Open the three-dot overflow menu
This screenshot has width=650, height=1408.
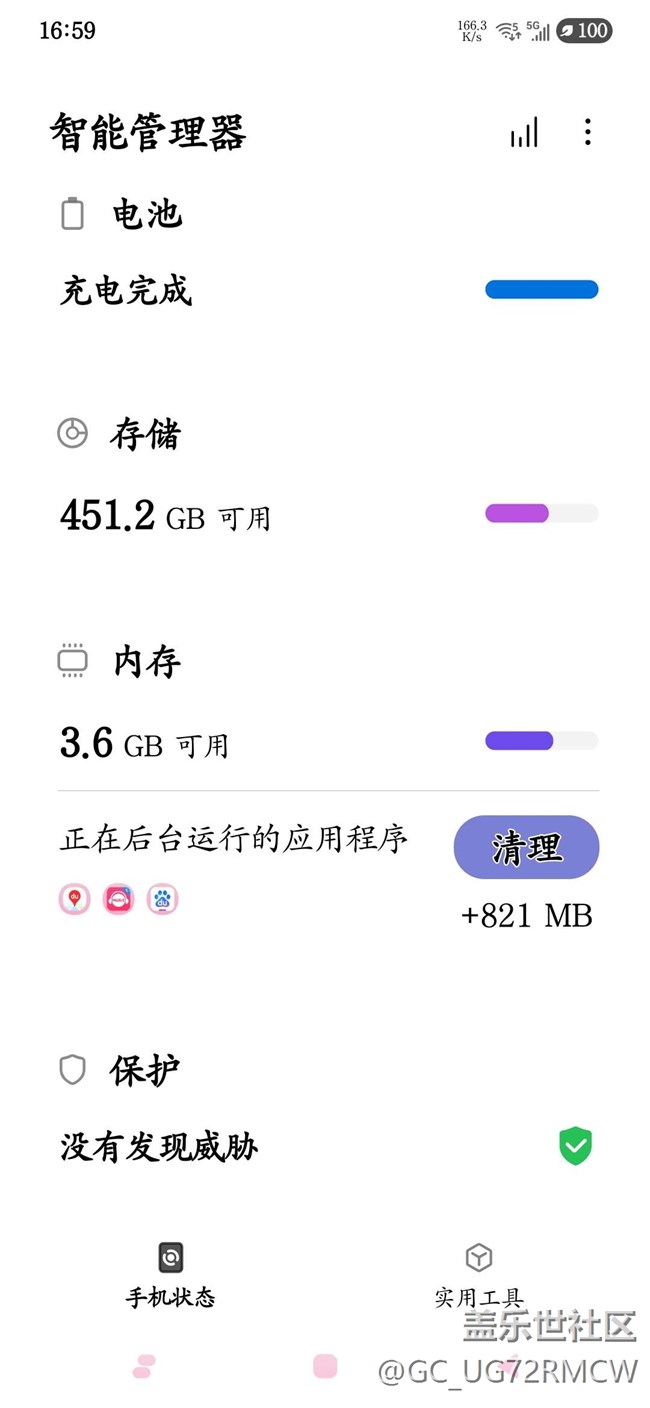pos(587,132)
